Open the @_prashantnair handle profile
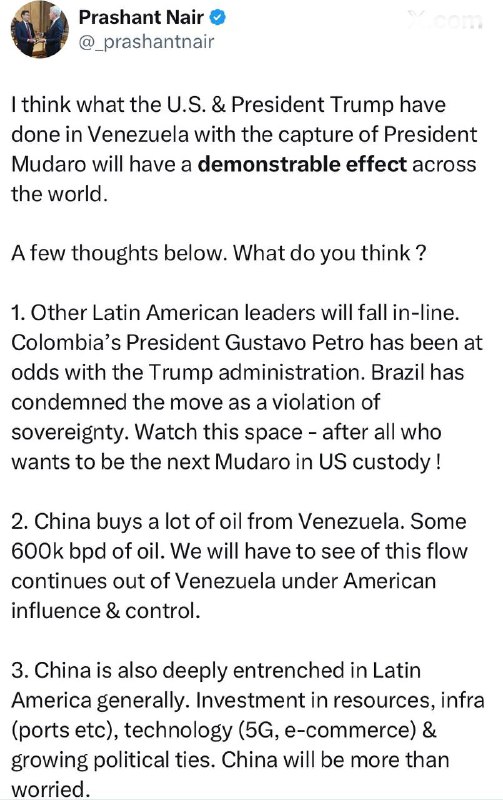This screenshot has width=503, height=800. coord(146,41)
